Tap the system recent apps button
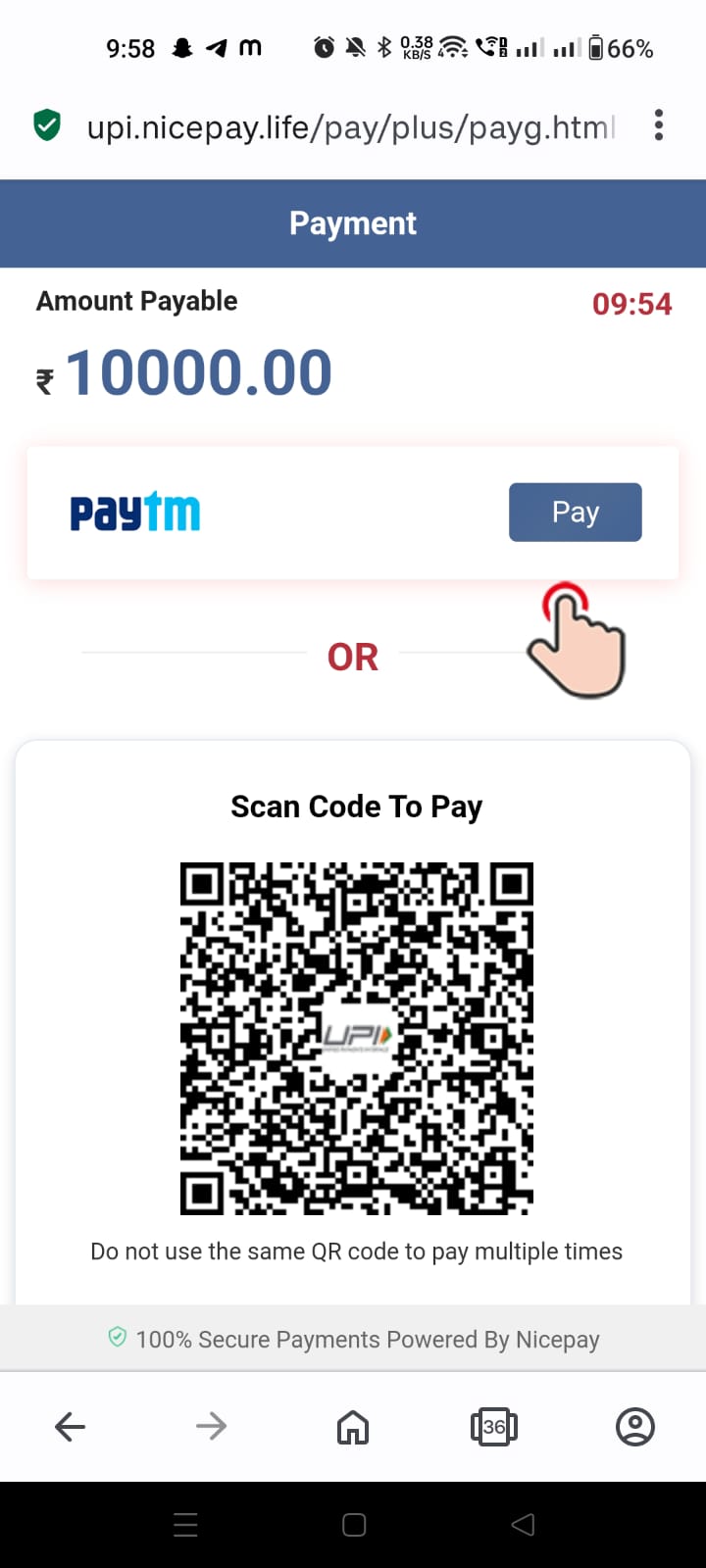 click(x=185, y=1525)
